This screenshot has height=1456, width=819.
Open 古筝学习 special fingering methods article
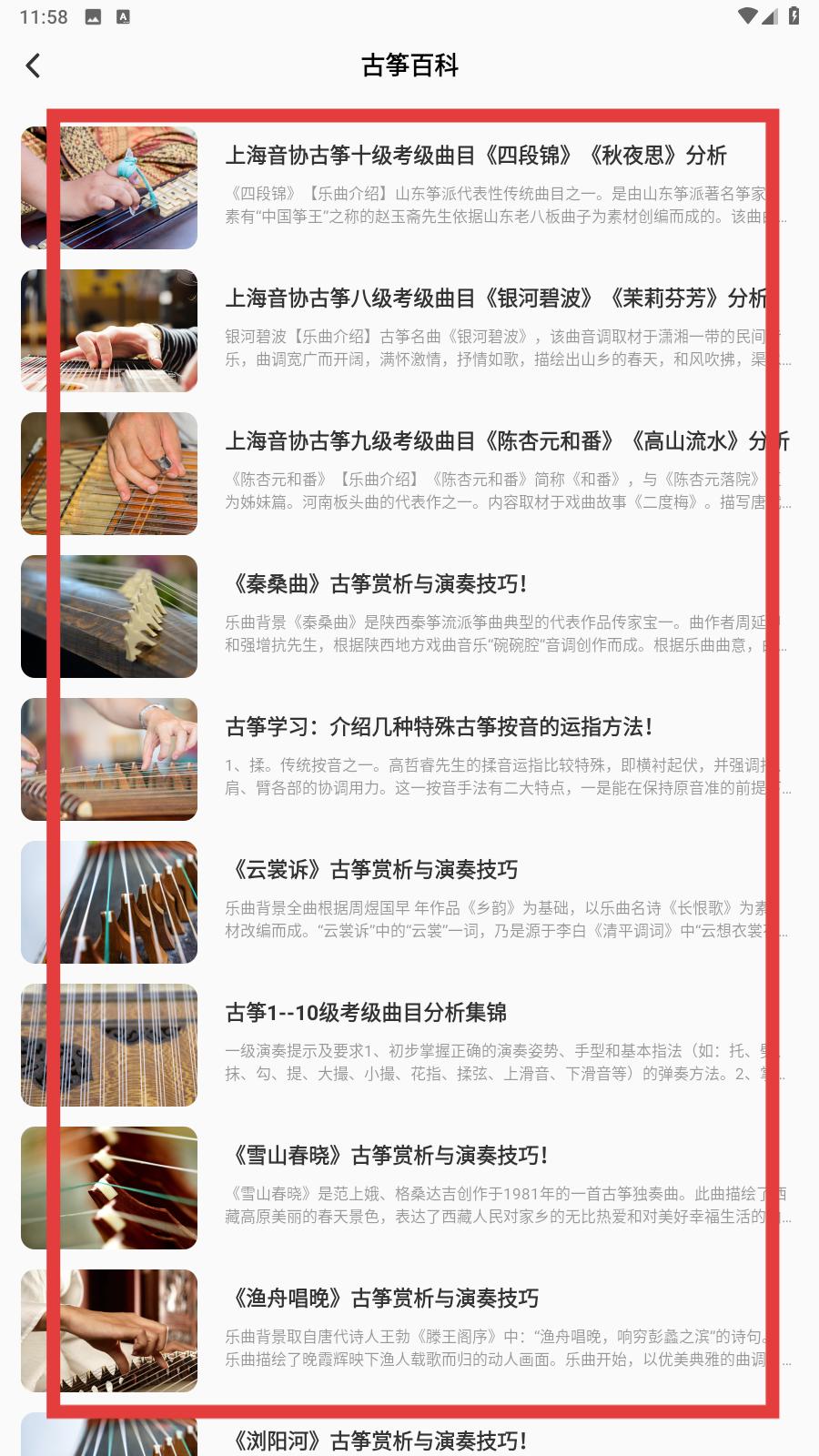point(439,727)
